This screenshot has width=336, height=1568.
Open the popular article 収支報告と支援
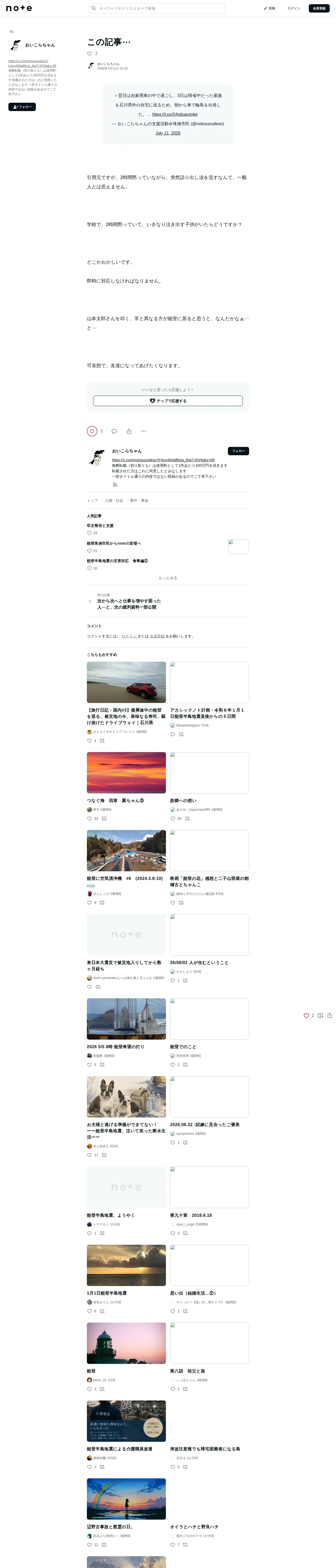click(100, 525)
